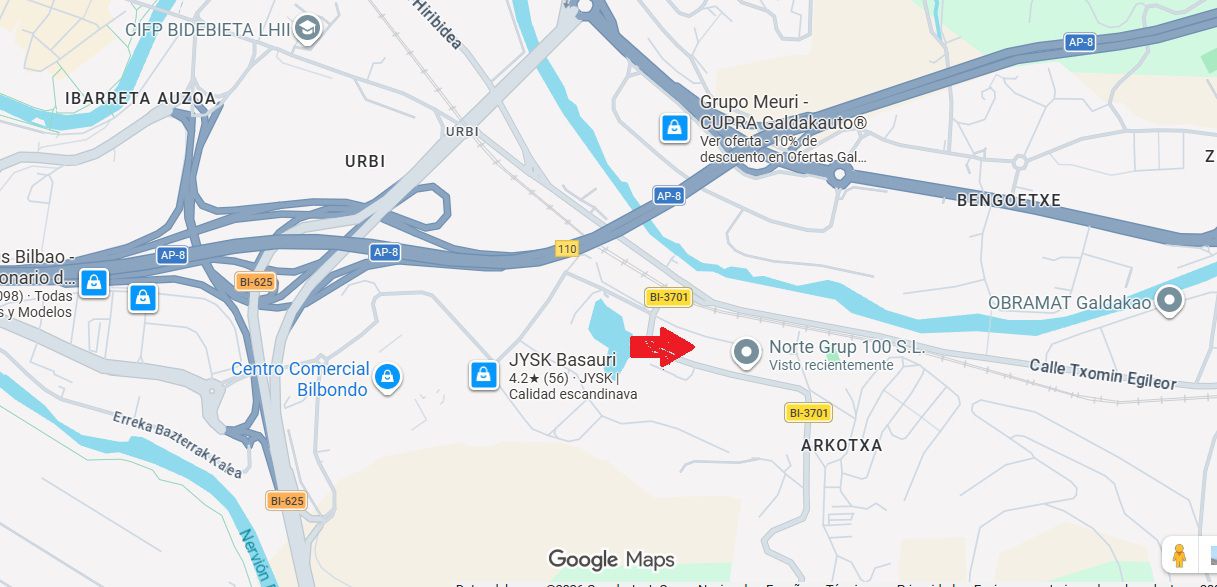Screen dimensions: 1217x587
Task: Select the CIFP Bidebieta LHII school marker
Action: click(x=307, y=28)
